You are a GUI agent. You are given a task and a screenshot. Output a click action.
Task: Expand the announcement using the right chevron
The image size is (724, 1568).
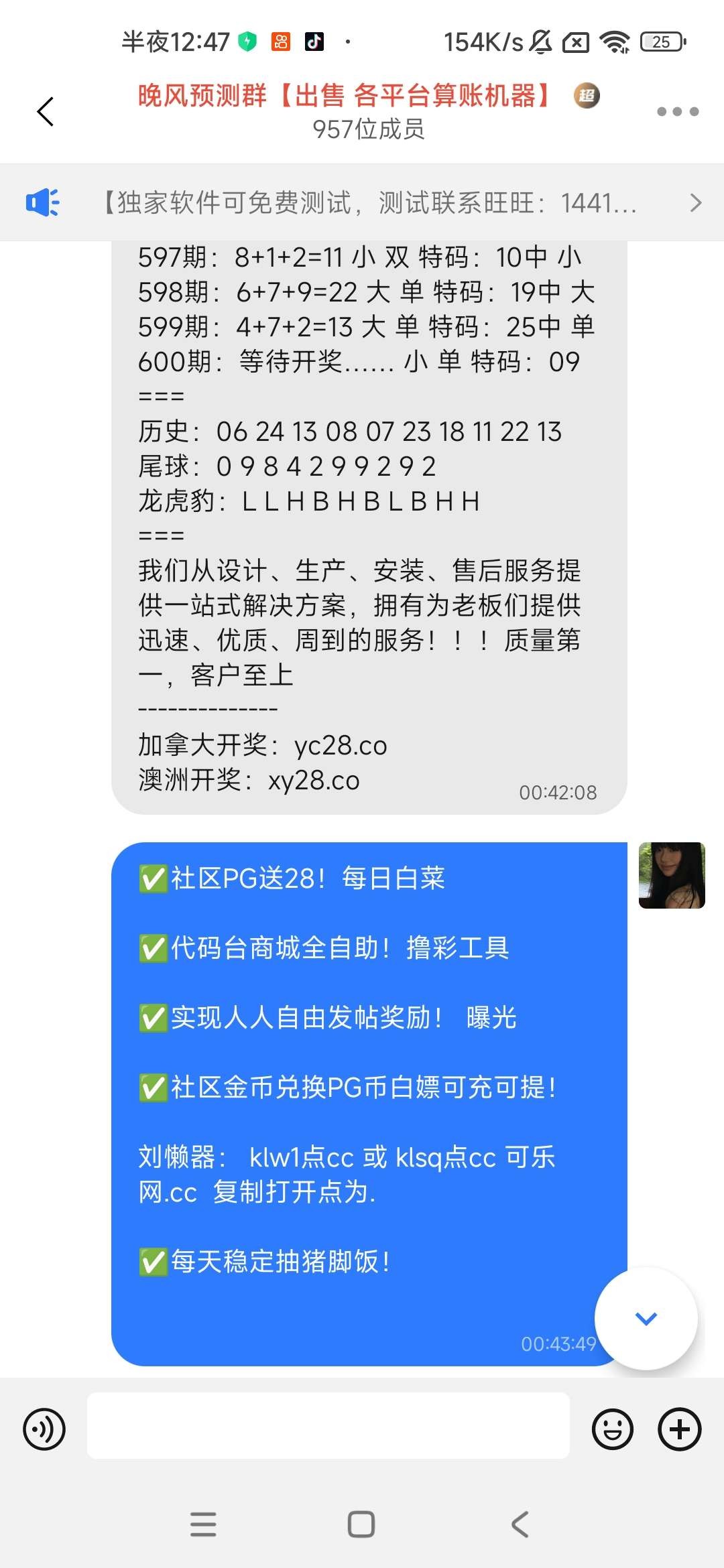(x=695, y=202)
